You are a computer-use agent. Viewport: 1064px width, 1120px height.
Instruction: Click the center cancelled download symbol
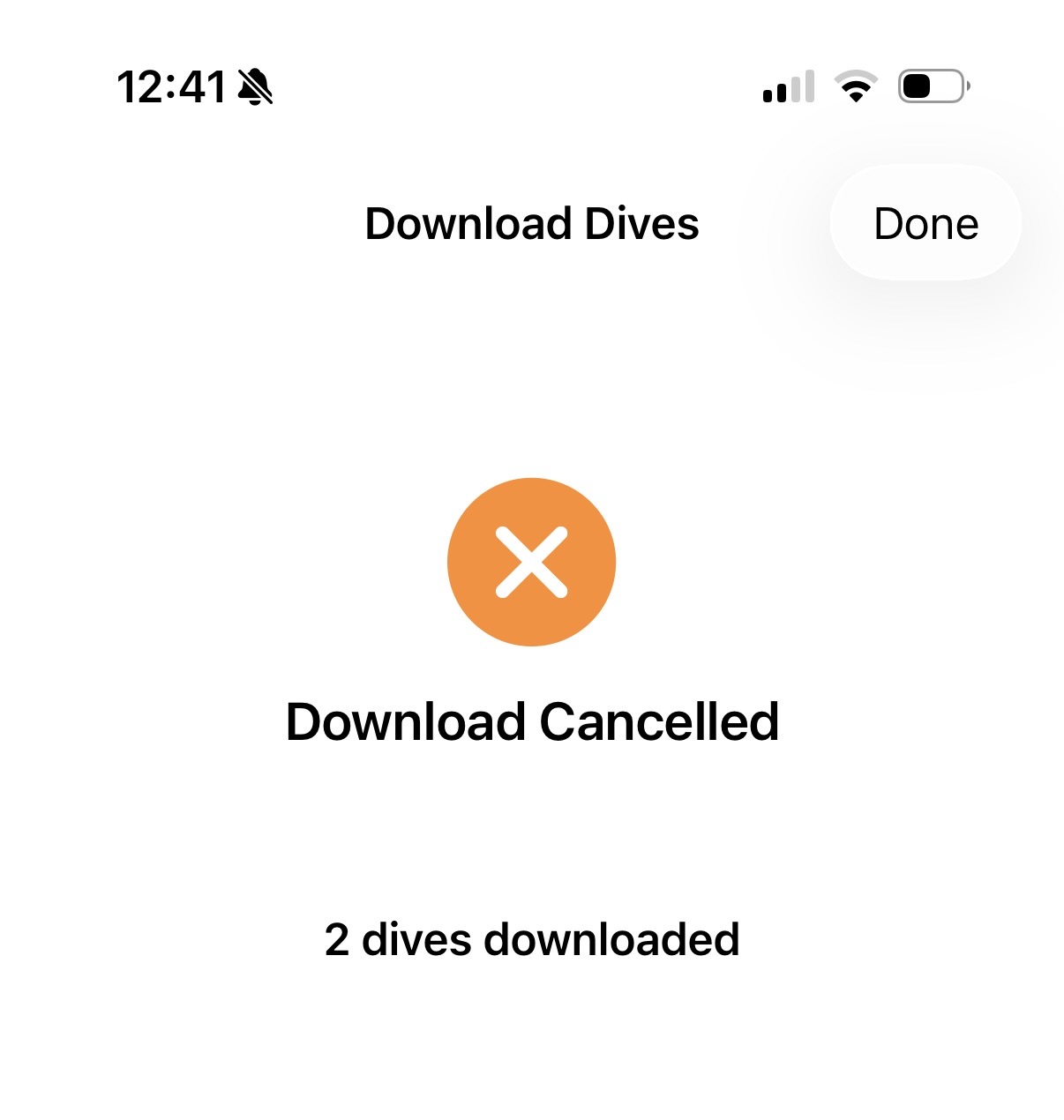pyautogui.click(x=531, y=562)
